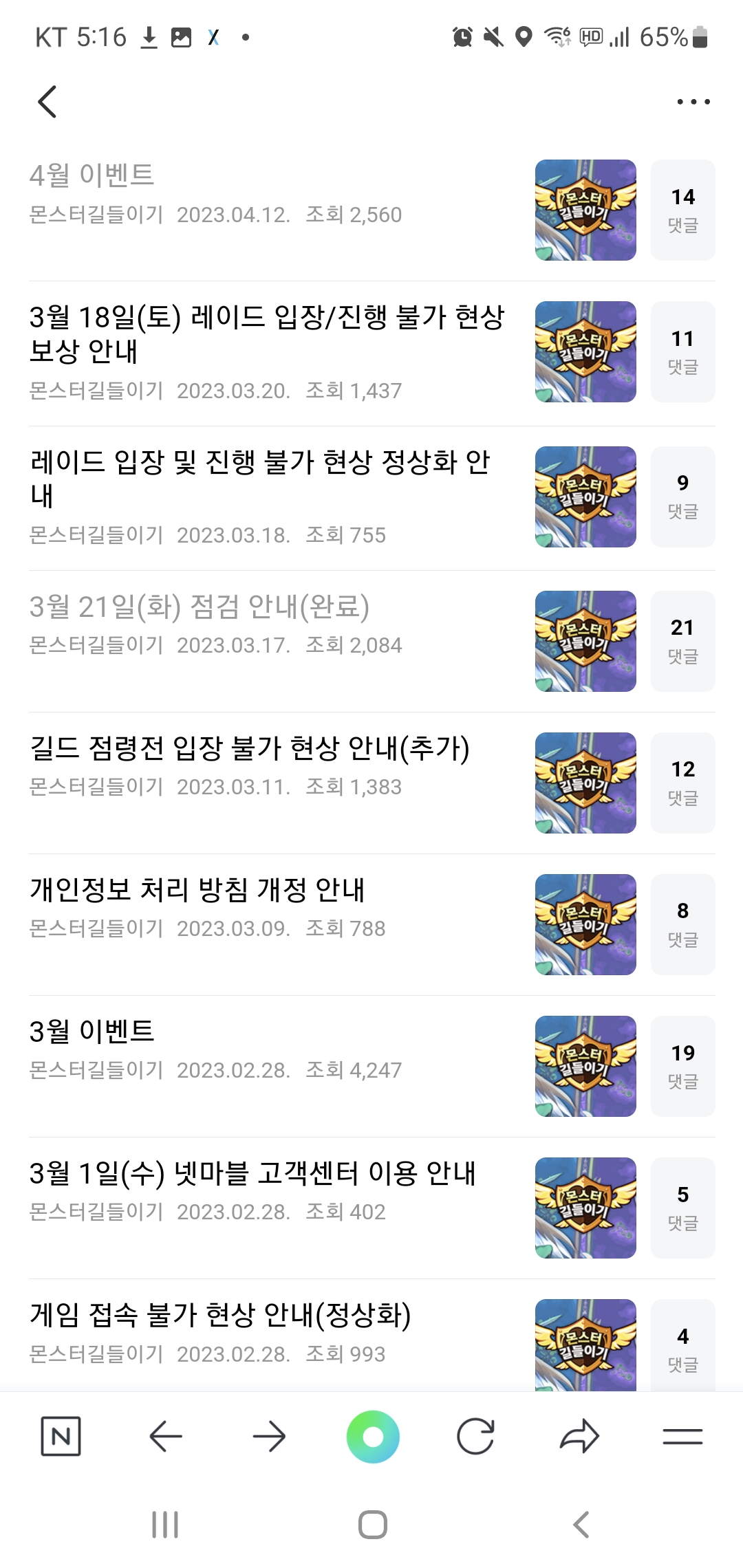This screenshot has height=1568, width=743.
Task: Open the 길드 점령전 입장 불가 현상 안내 post
Action: (x=250, y=748)
